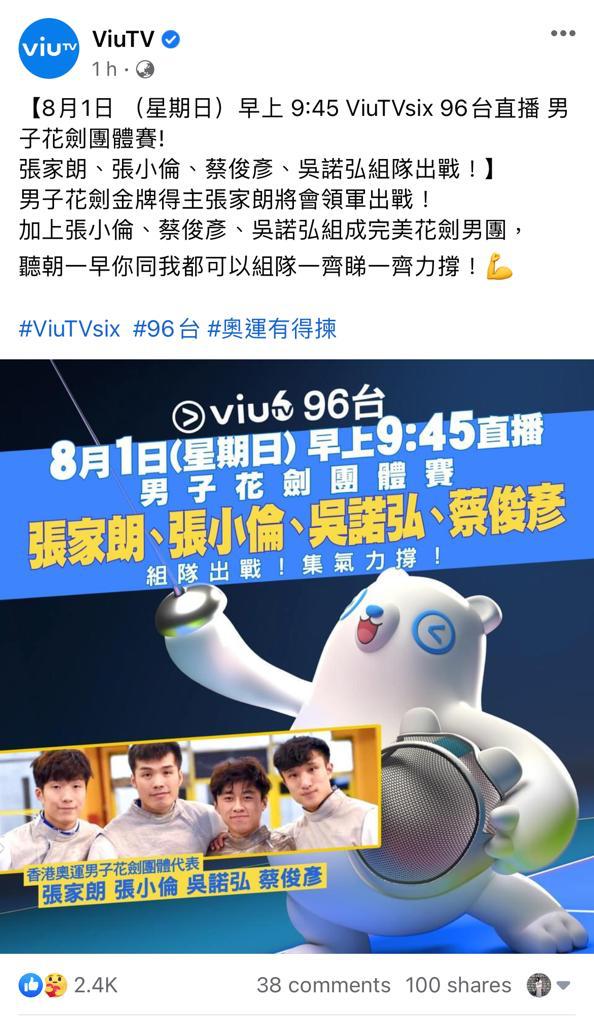Open the fencing broadcast poster image
Image resolution: width=594 pixels, height=1024 pixels.
297,655
